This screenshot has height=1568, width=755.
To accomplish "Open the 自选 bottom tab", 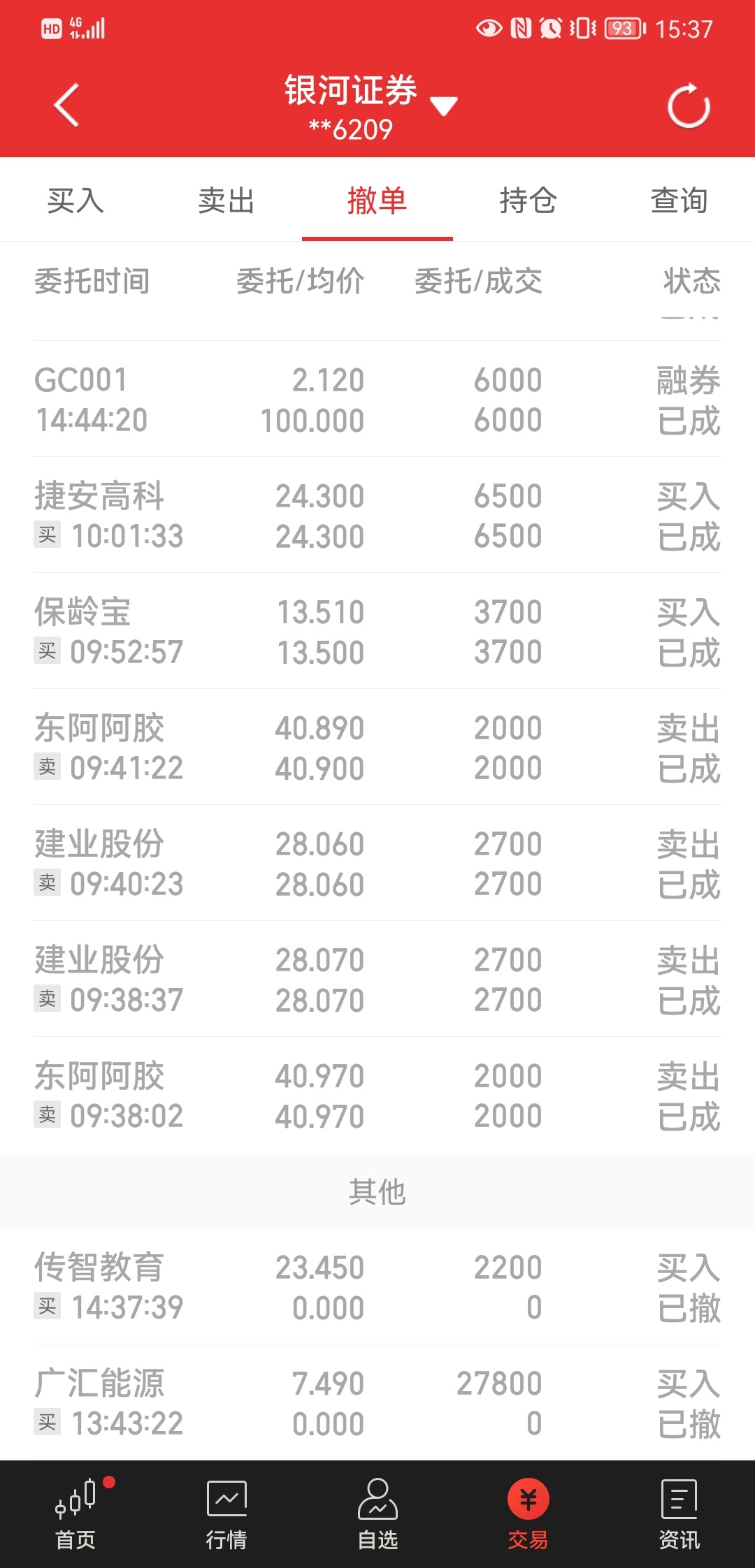I will point(377,1513).
